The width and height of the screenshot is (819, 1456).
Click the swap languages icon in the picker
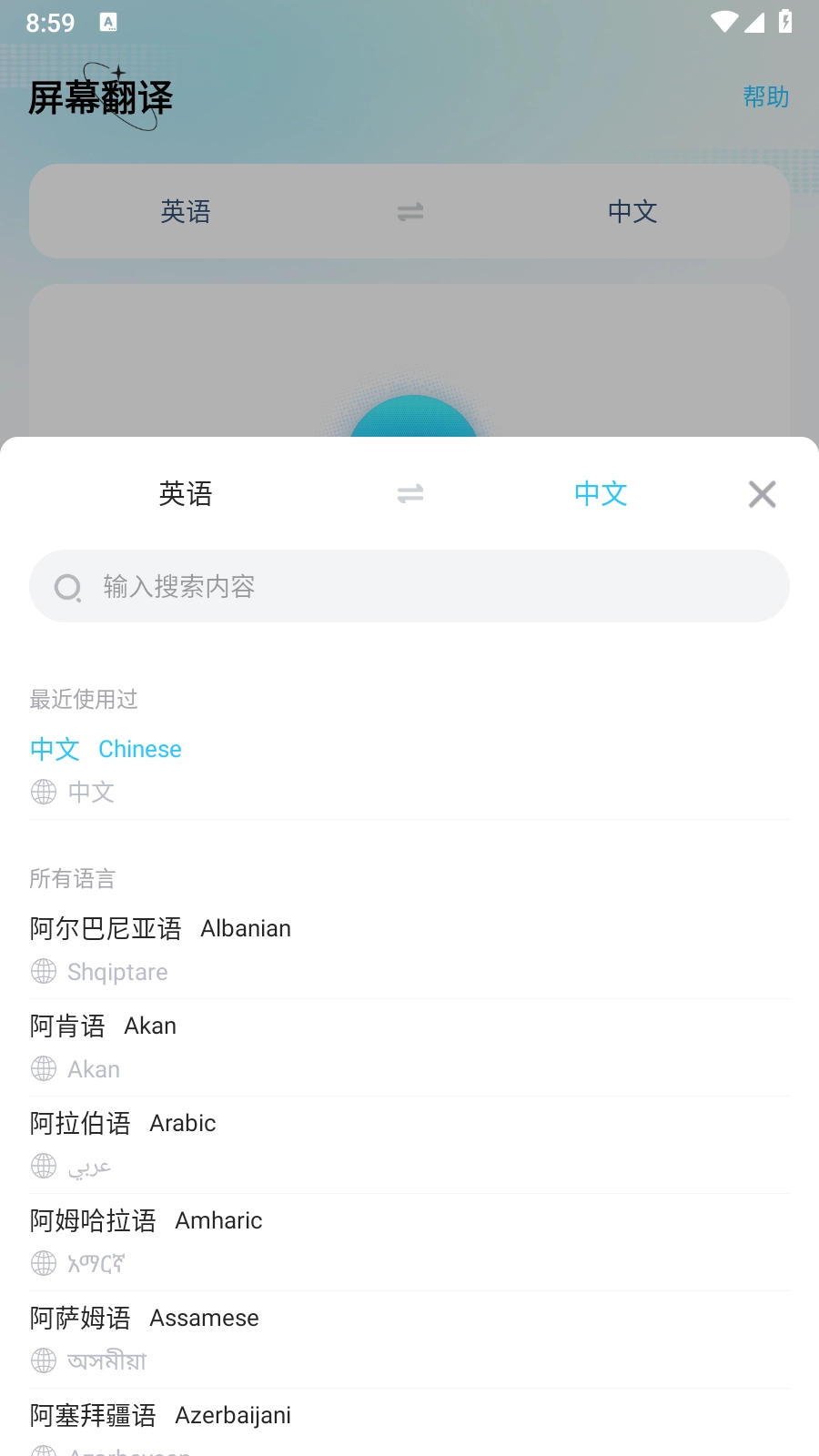409,494
